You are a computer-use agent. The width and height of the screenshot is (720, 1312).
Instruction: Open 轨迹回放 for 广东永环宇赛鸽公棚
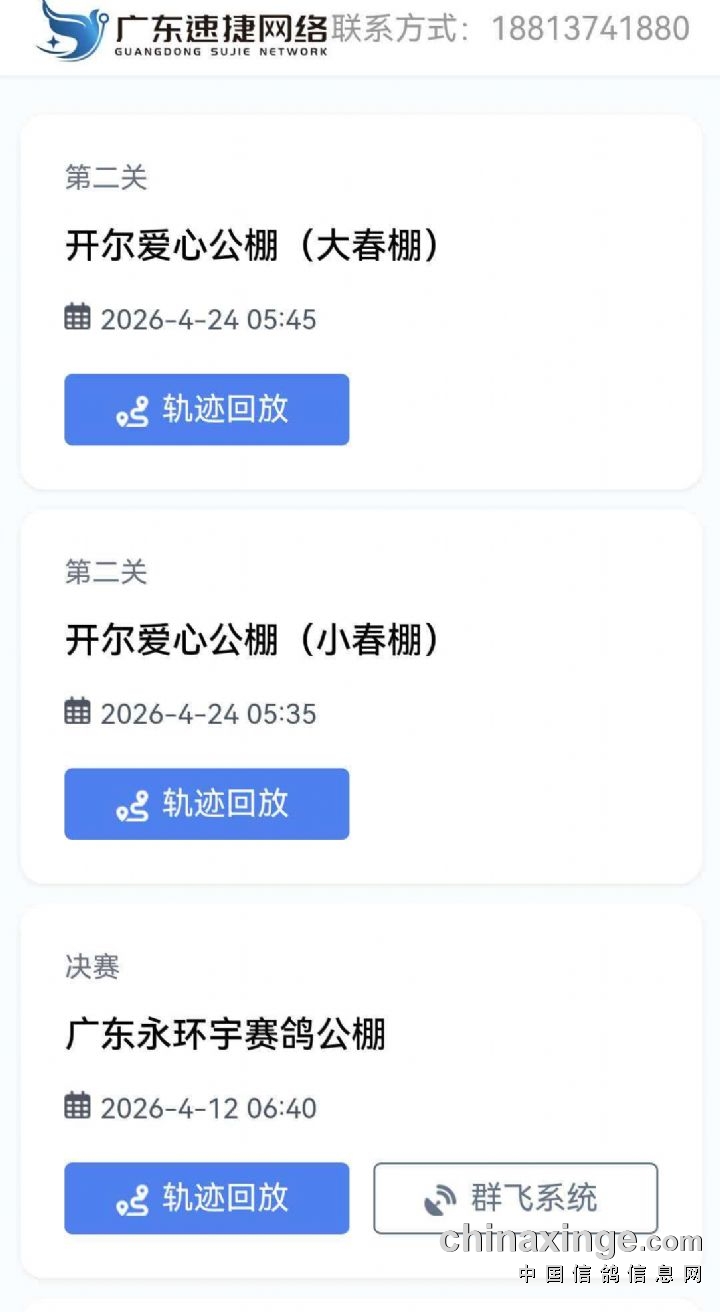click(x=206, y=1197)
